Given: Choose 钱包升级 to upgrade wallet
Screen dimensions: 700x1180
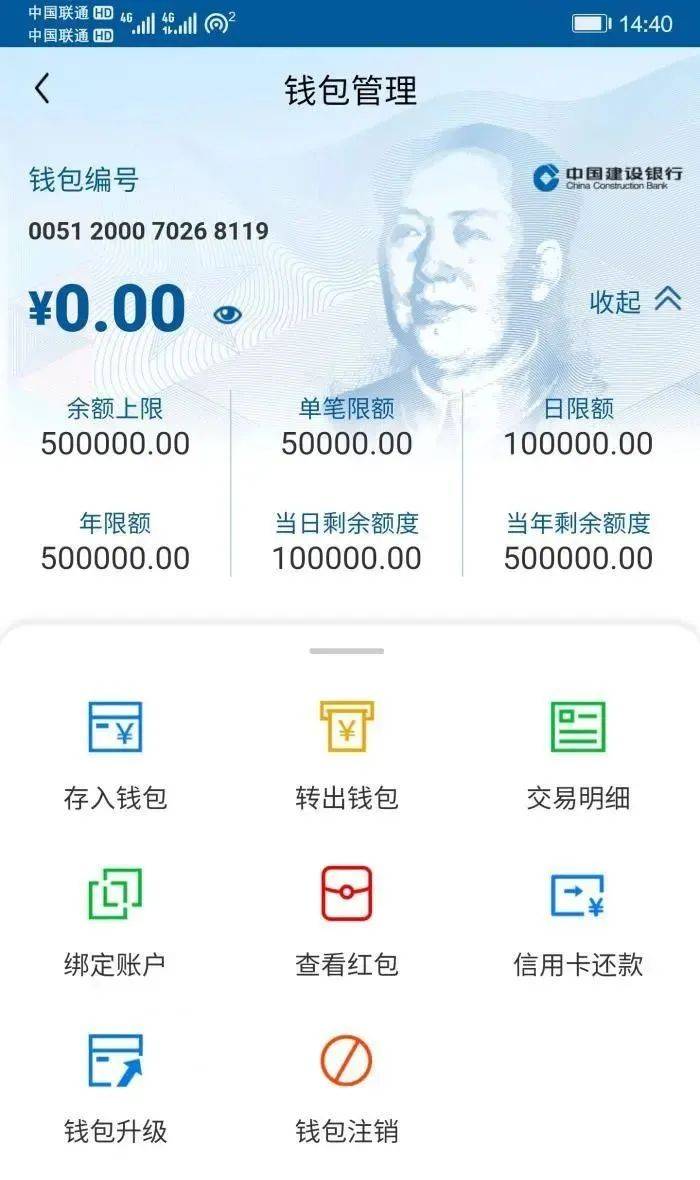Looking at the screenshot, I should [115, 1085].
